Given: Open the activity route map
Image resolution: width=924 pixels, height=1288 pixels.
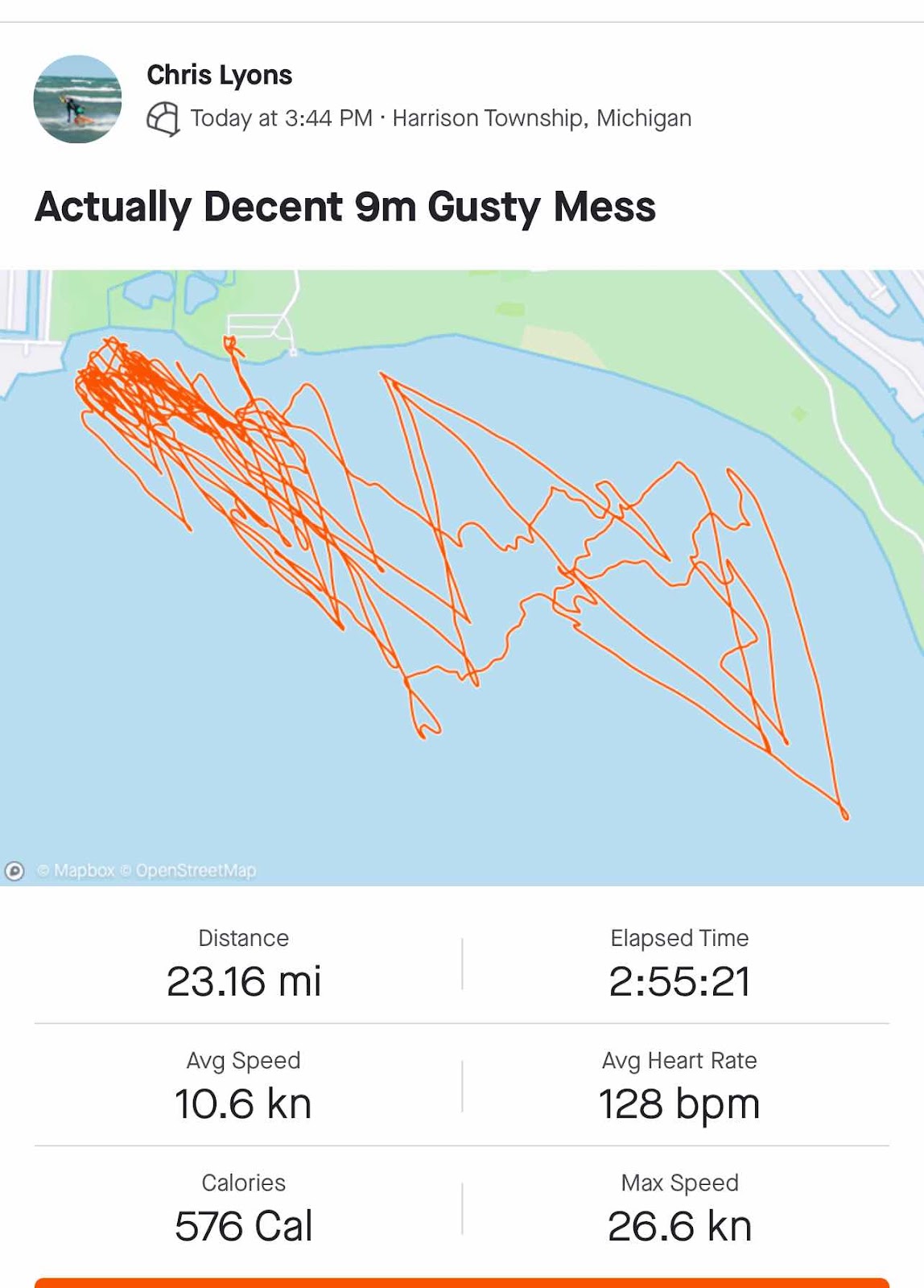Looking at the screenshot, I should pyautogui.click(x=462, y=577).
